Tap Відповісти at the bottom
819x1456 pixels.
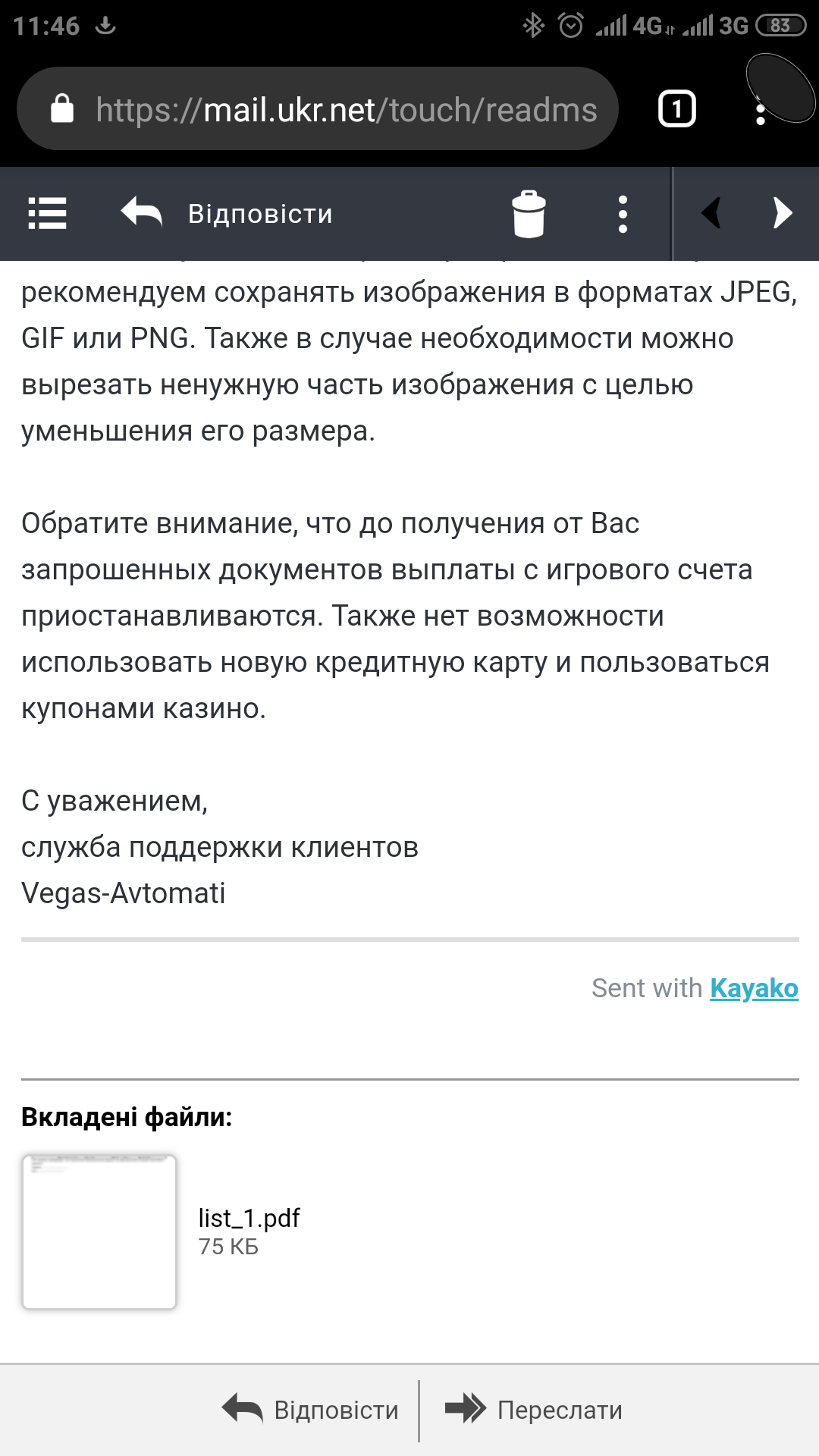pyautogui.click(x=311, y=1410)
